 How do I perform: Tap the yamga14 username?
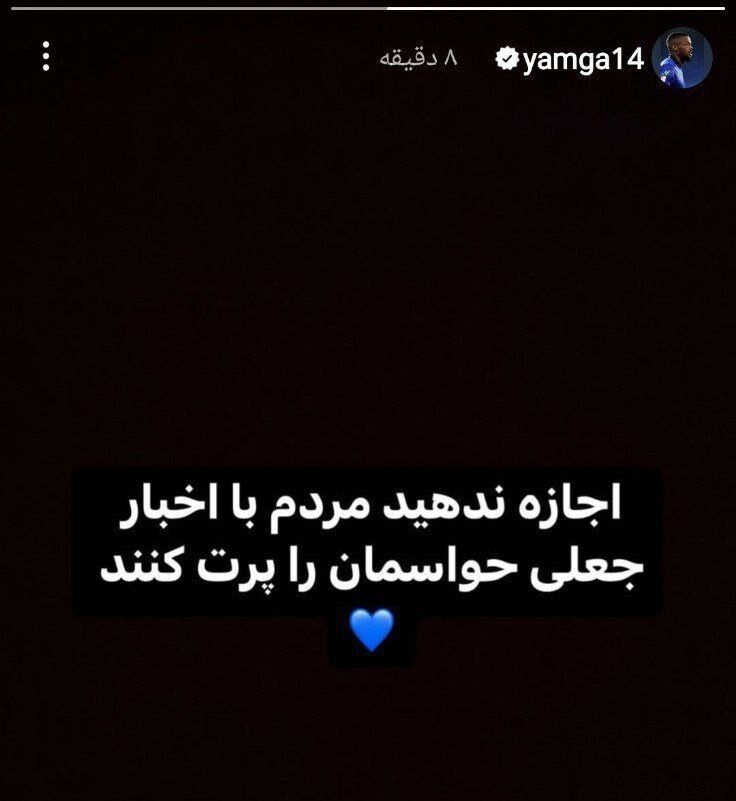point(583,60)
